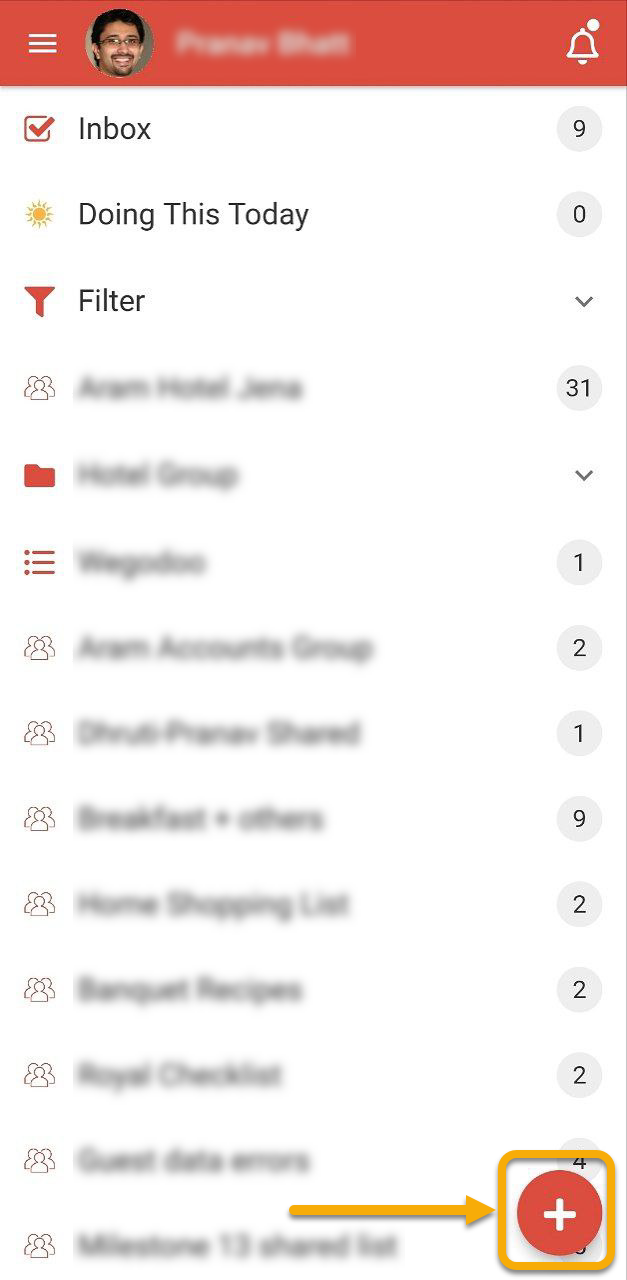
Task: Open the Breakfast + others list
Action: 201,820
